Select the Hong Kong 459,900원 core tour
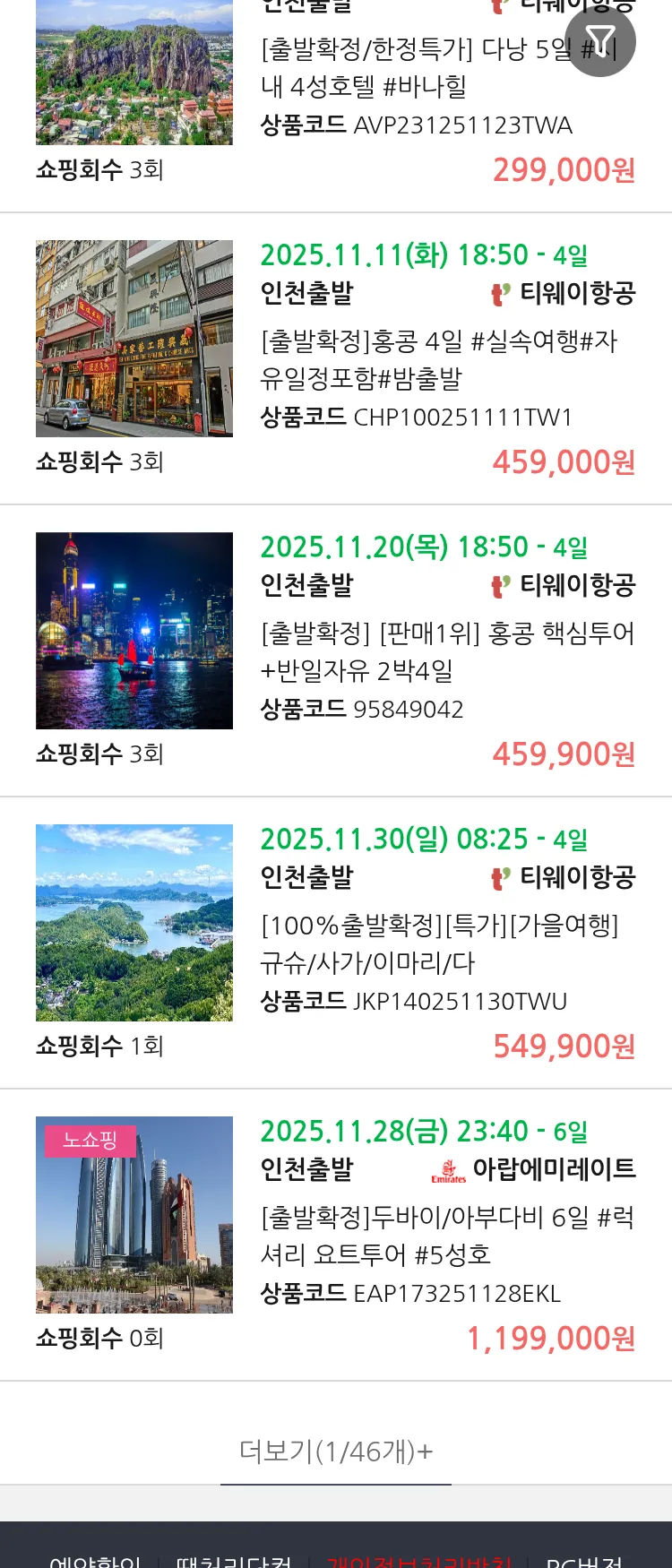 pos(446,651)
